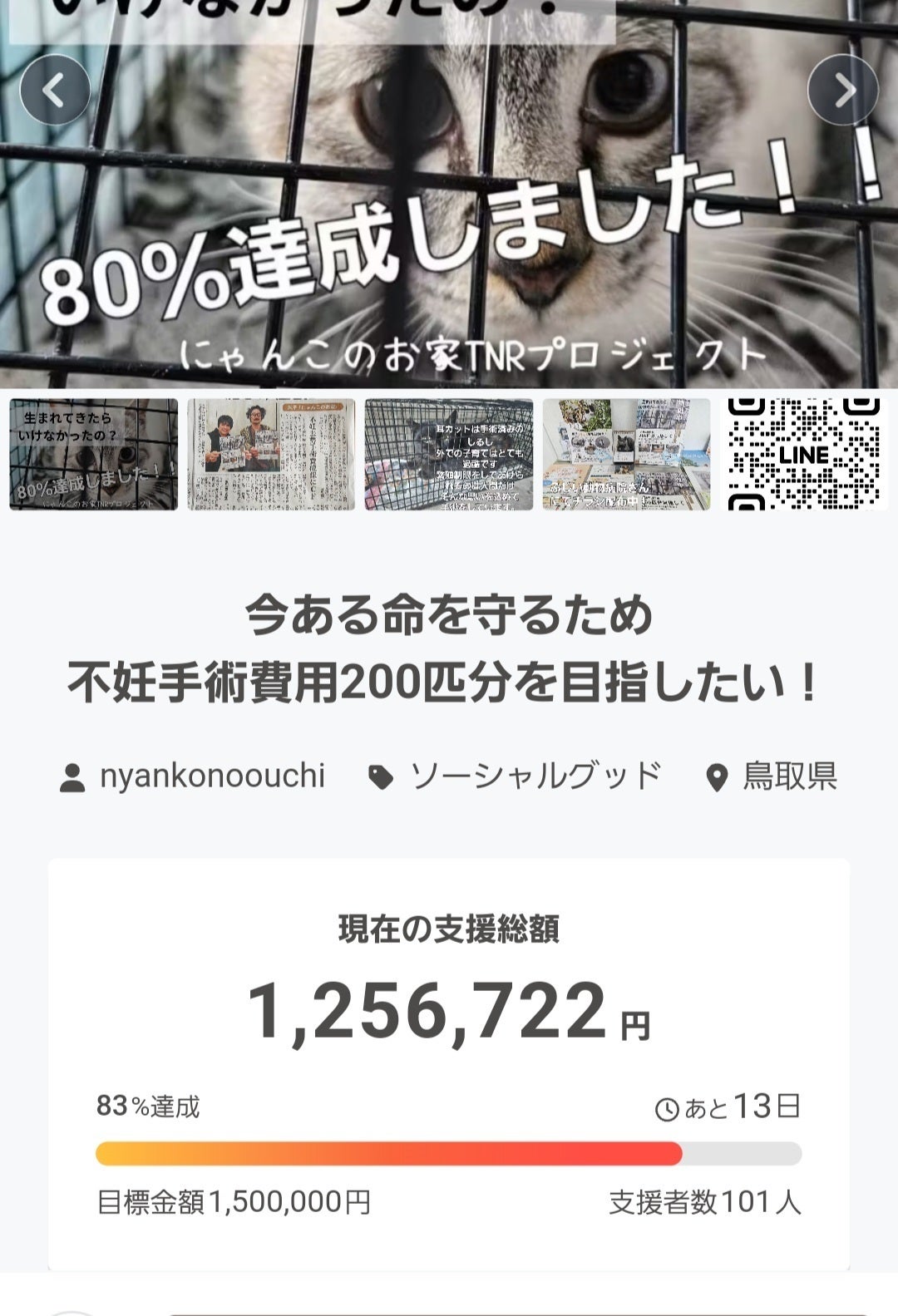Screen dimensions: 898x1316
Task: Select the newspaper article thumbnail
Action: tap(271, 454)
